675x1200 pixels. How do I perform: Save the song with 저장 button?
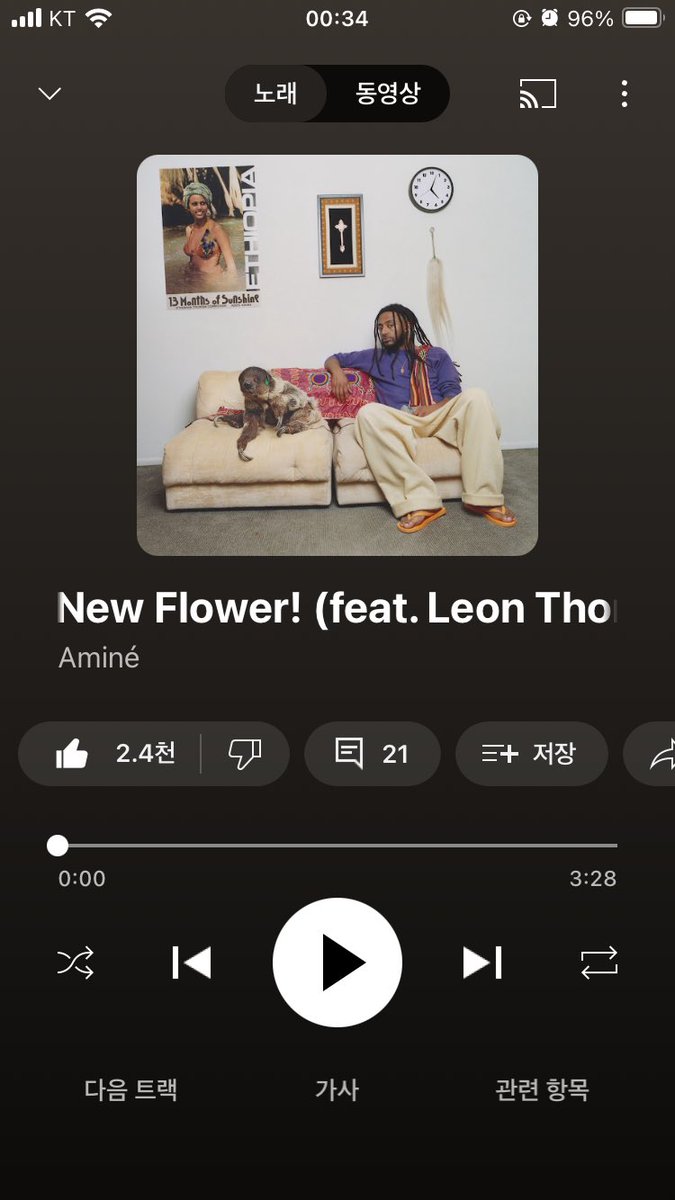click(531, 754)
